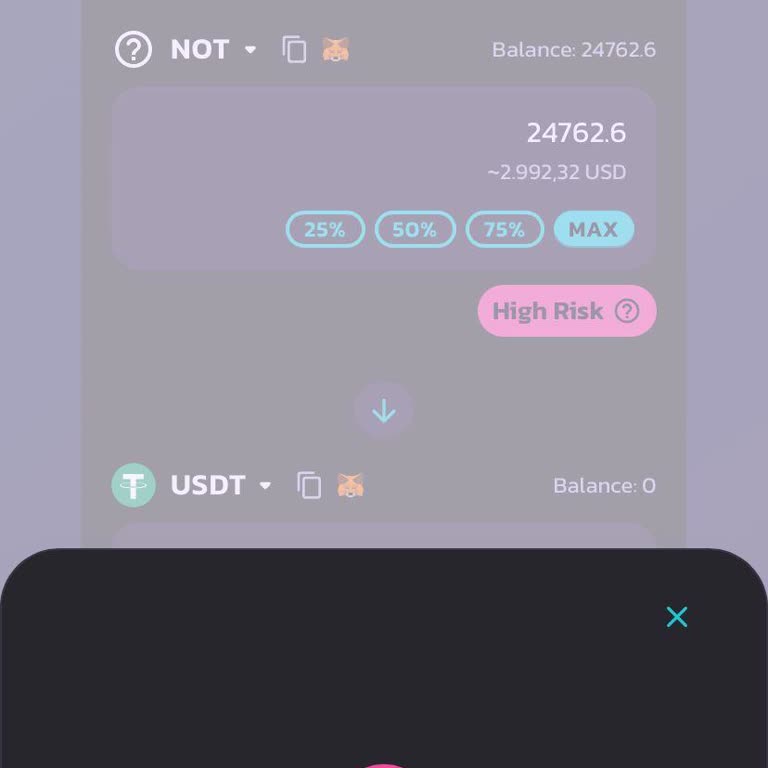Screen dimensions: 768x768
Task: Open the USDT token selector dropdown
Action: (220, 485)
